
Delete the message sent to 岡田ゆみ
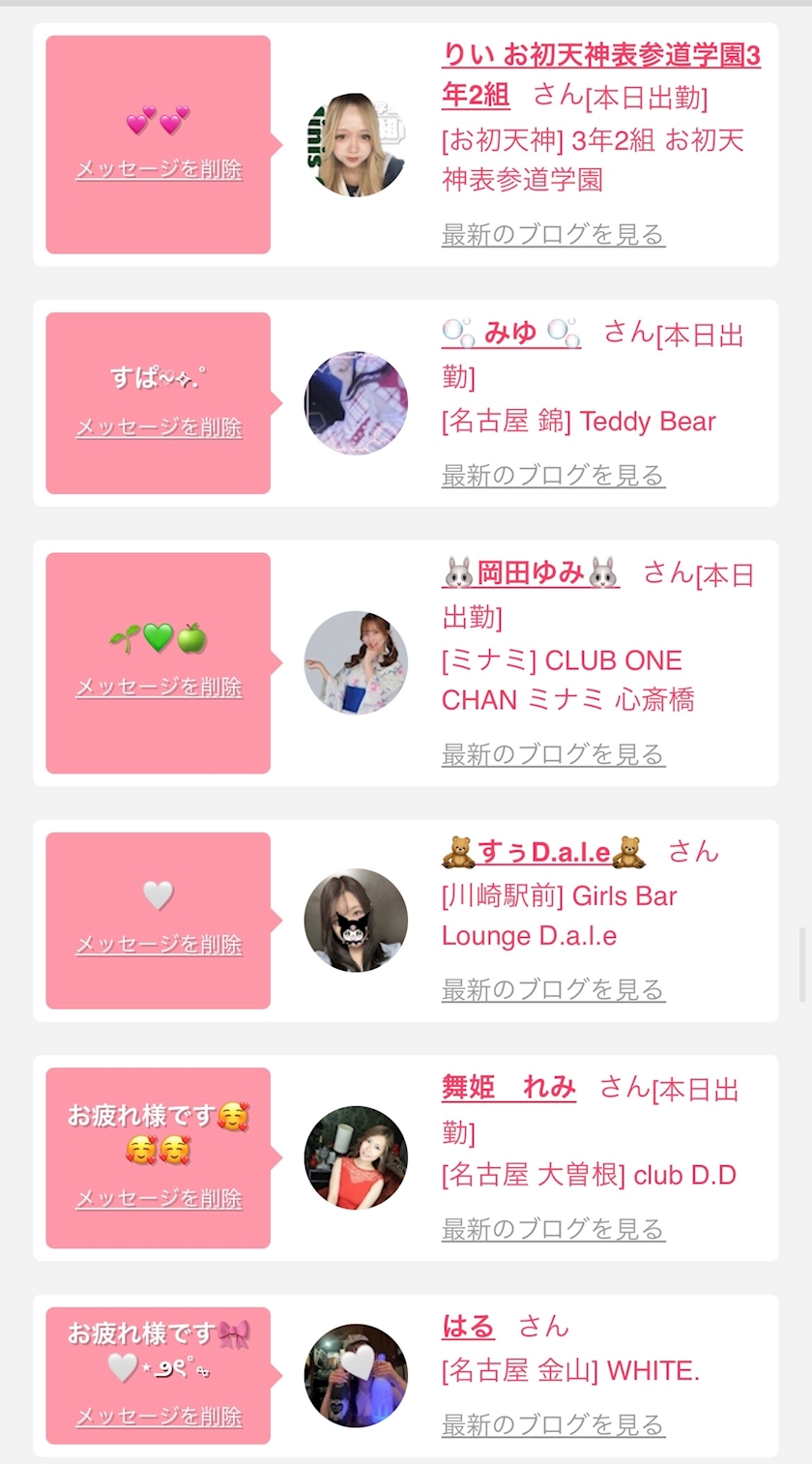tap(159, 687)
